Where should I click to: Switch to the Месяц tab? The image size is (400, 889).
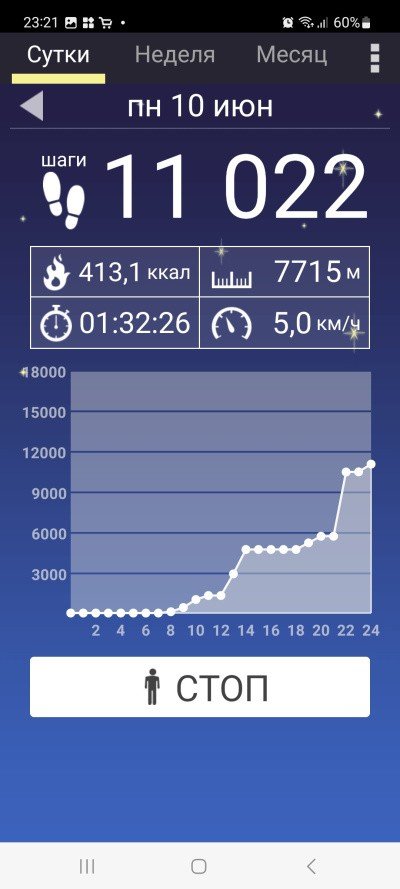point(291,56)
